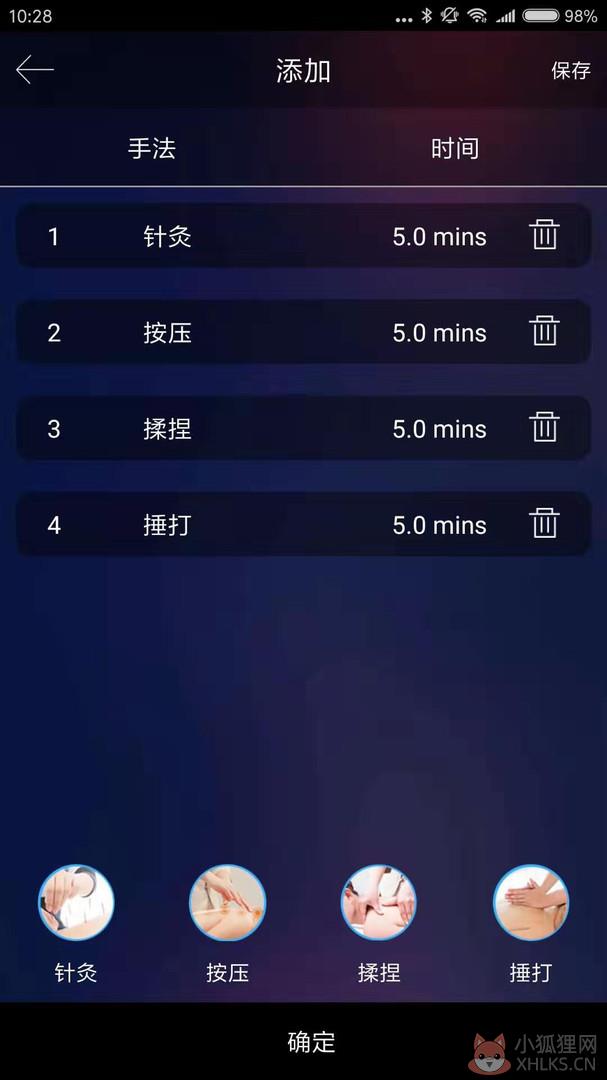Delete the 针灸 row with trash icon
The width and height of the screenshot is (607, 1080).
coord(544,235)
